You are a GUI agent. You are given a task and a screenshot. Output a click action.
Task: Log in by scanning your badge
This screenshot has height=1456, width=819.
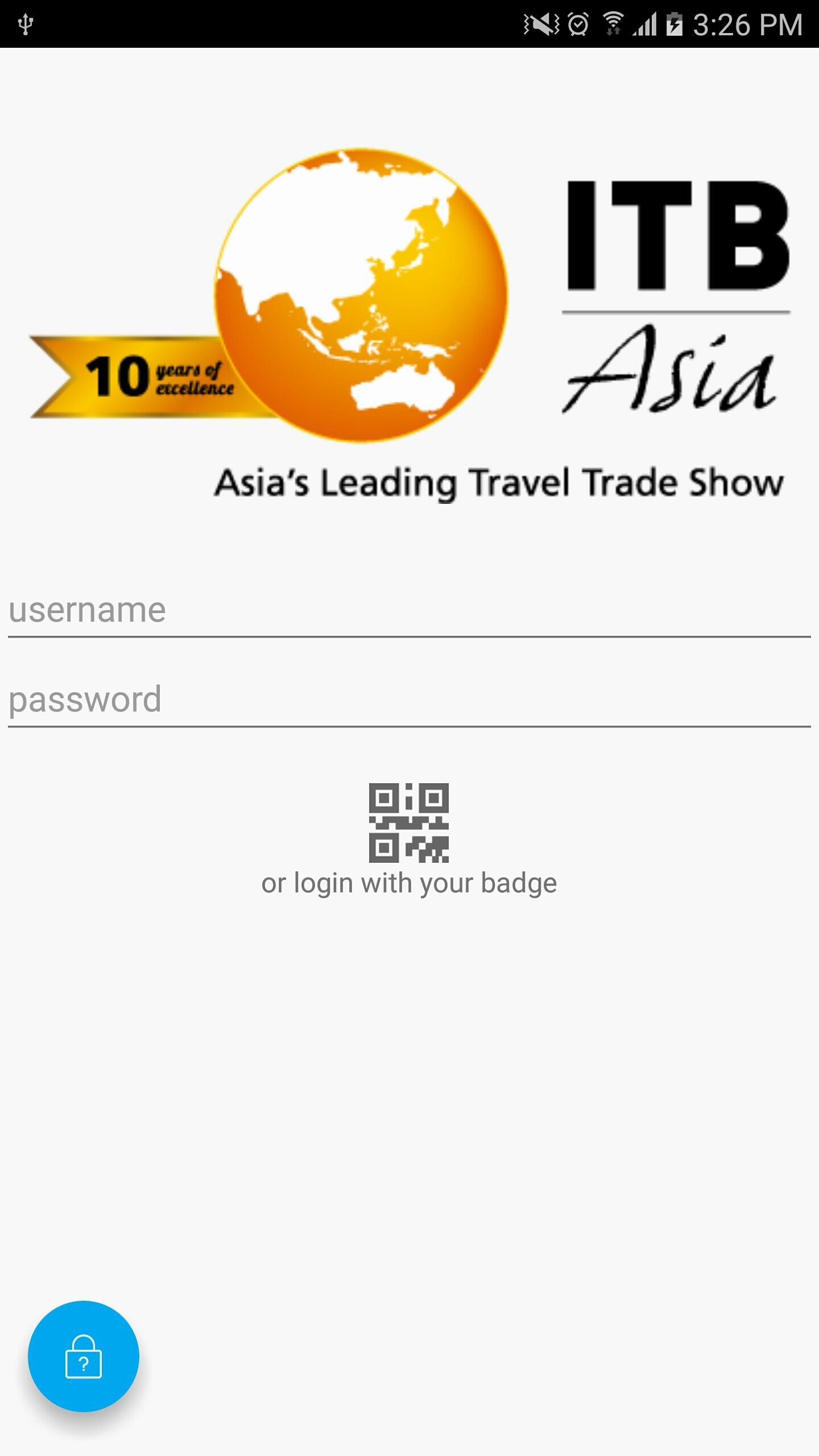click(x=409, y=823)
